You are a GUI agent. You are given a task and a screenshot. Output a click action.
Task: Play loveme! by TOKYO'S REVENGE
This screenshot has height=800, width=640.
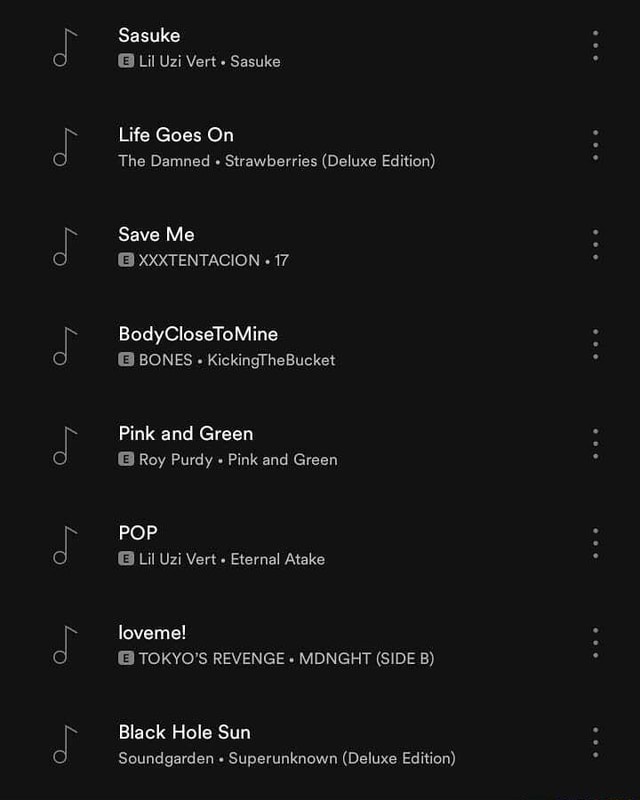[152, 633]
